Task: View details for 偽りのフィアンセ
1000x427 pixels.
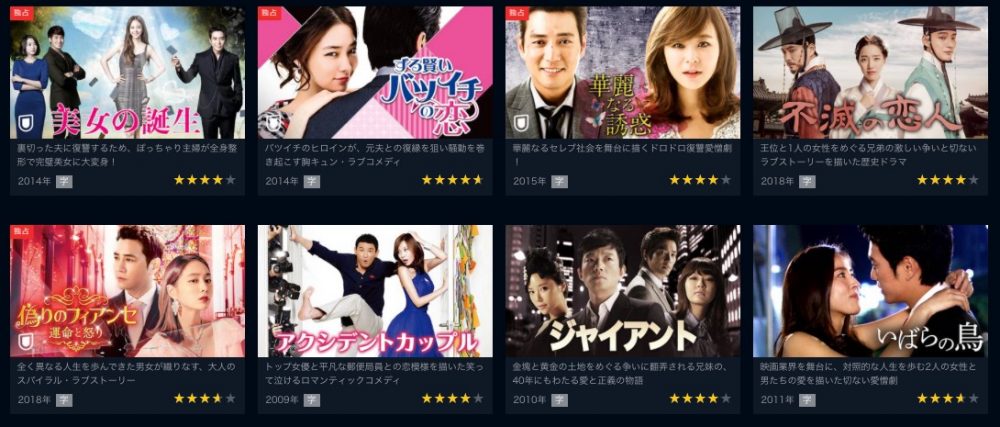Action: coord(127,291)
